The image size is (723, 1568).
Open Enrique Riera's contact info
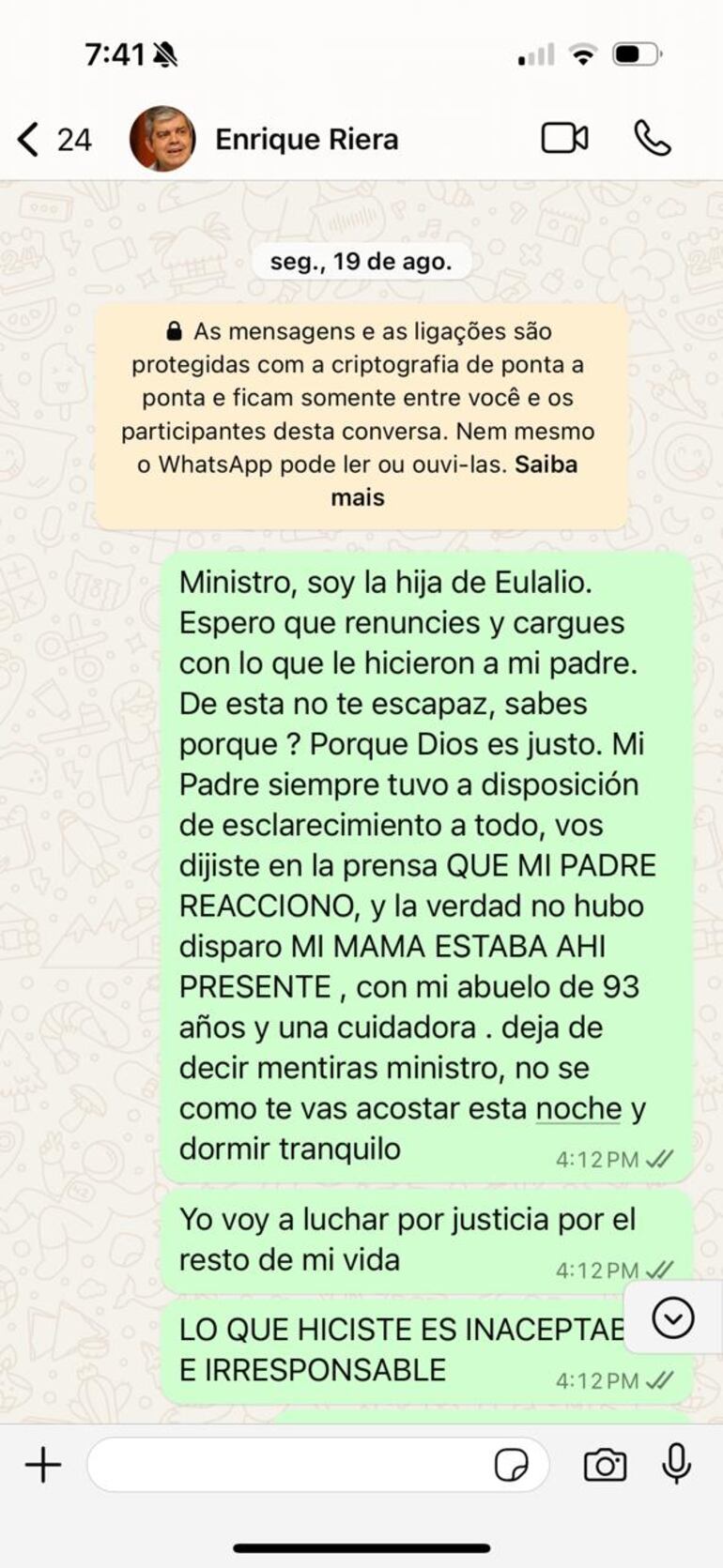coord(306,139)
